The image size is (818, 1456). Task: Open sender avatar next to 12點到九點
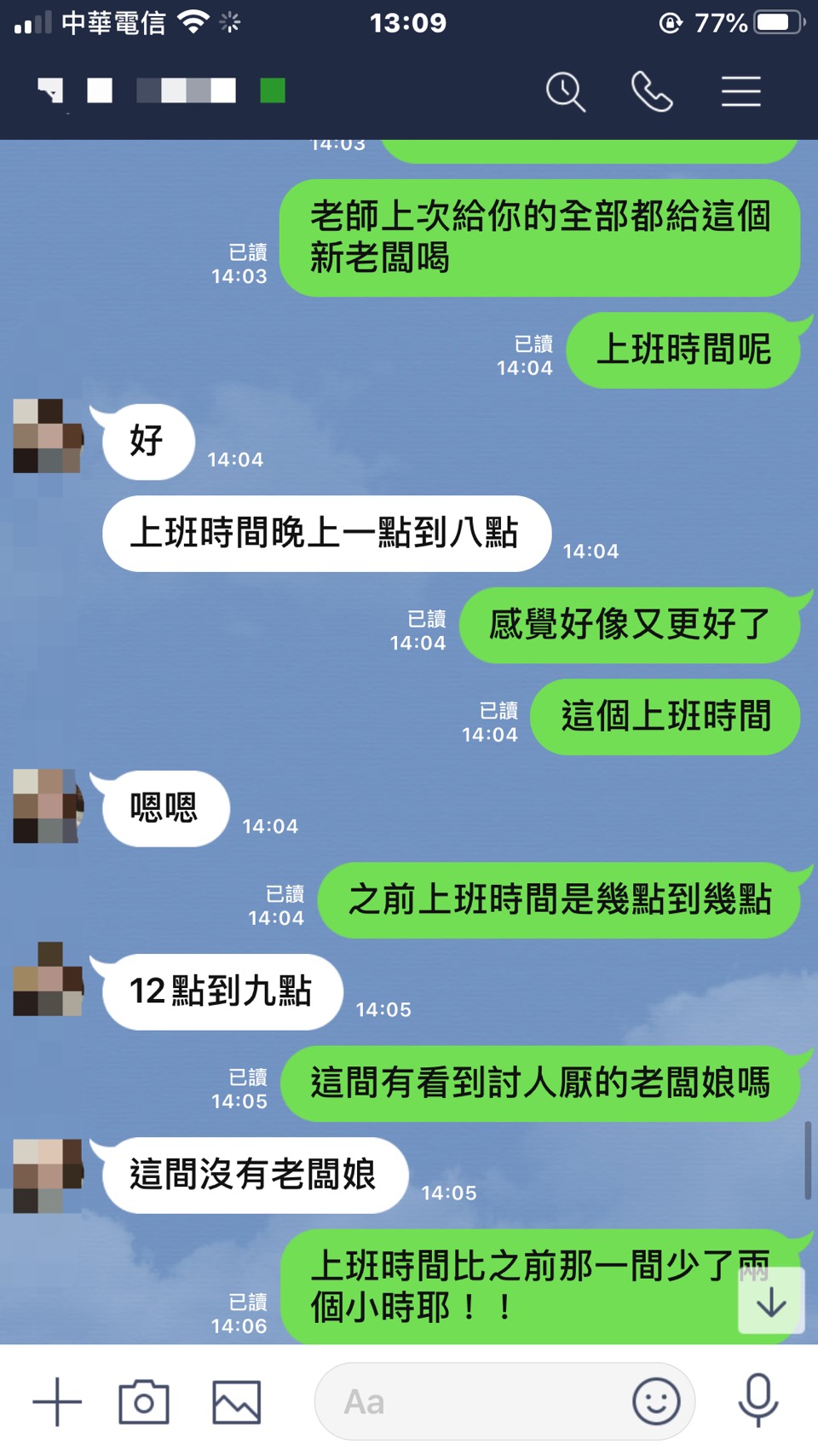pyautogui.click(x=49, y=979)
